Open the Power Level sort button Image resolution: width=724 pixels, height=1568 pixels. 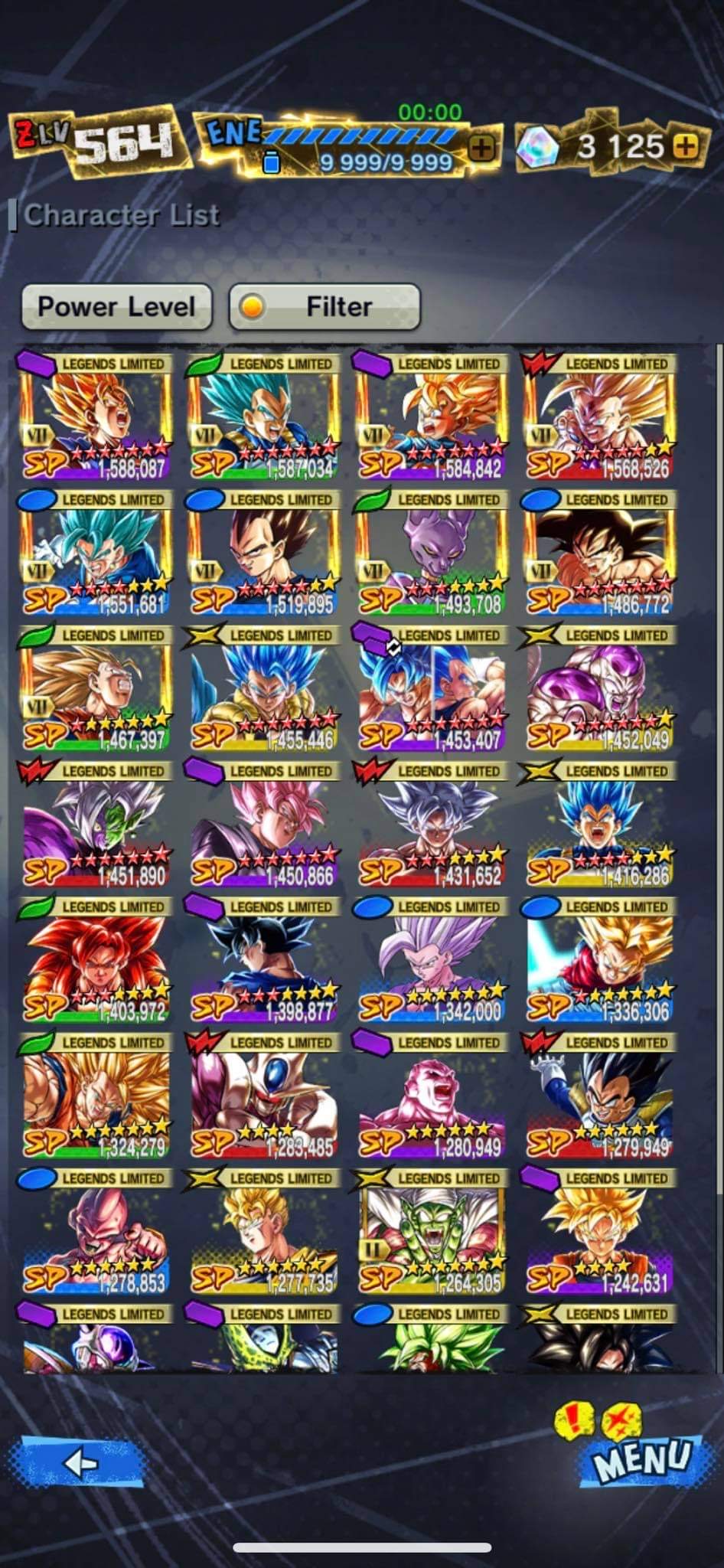point(116,307)
